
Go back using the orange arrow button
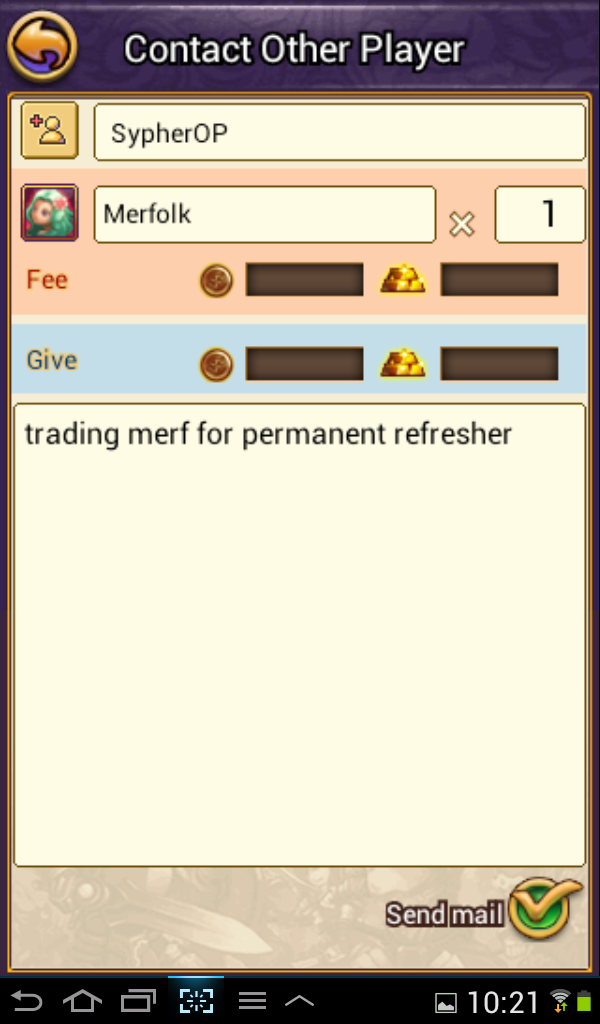[42, 46]
